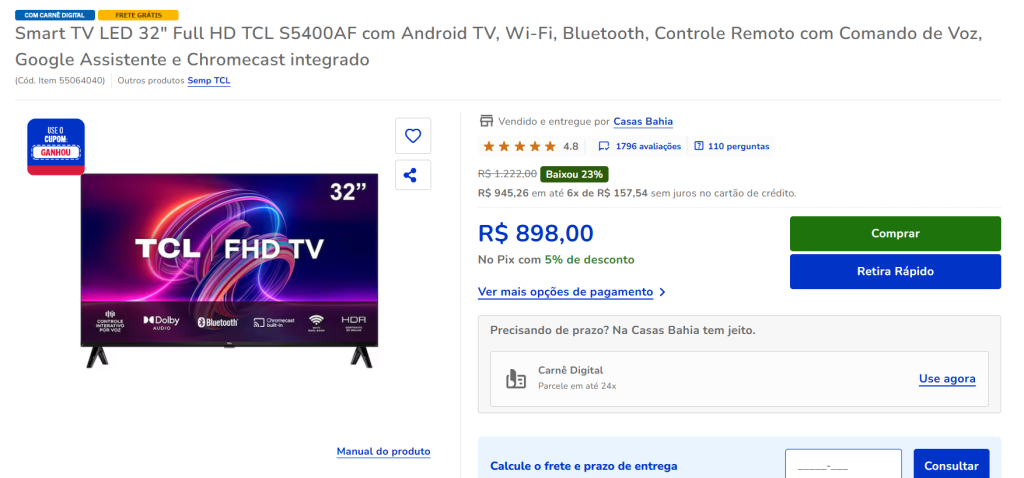The height and width of the screenshot is (478, 1024).
Task: Add the TV to favorites with the heart icon
Action: point(412,136)
